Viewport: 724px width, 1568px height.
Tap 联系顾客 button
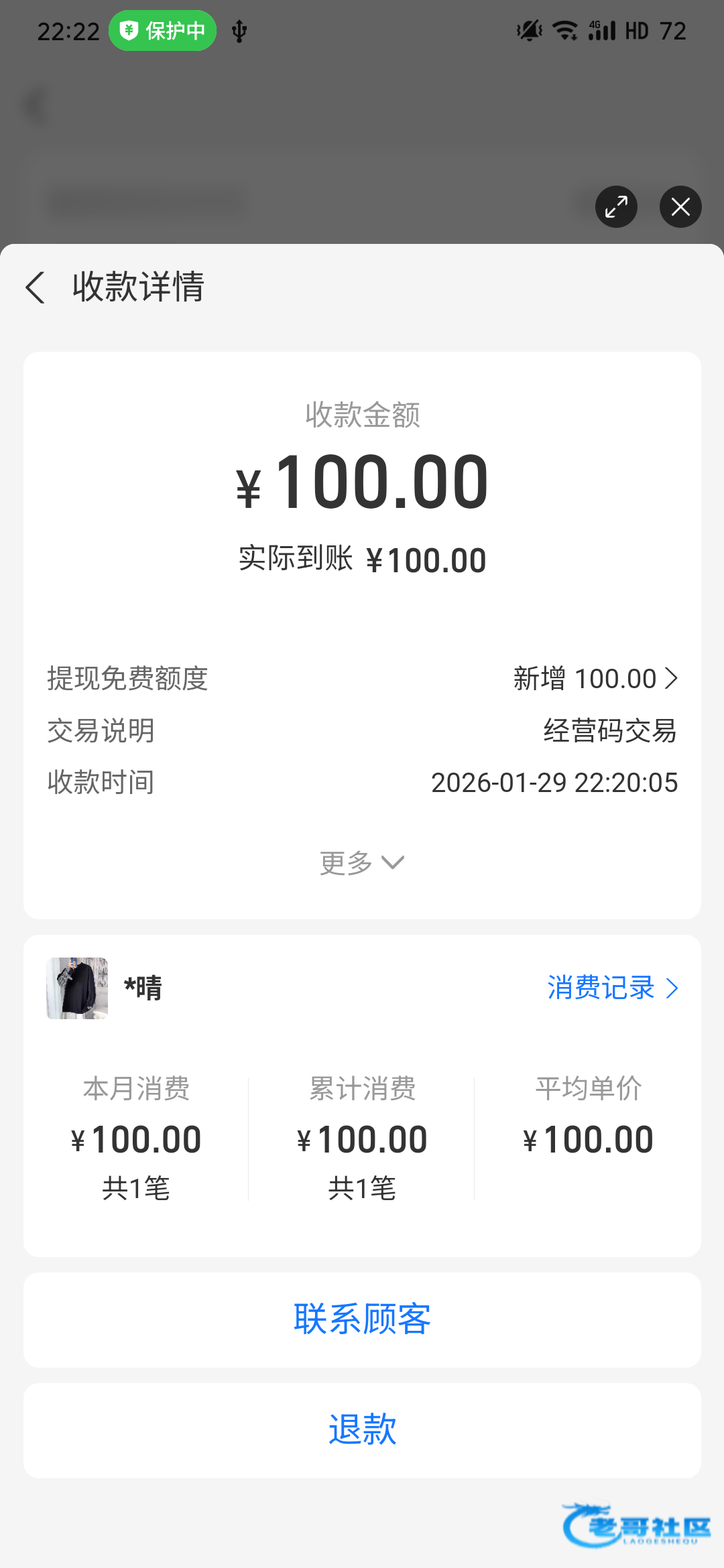(362, 1319)
